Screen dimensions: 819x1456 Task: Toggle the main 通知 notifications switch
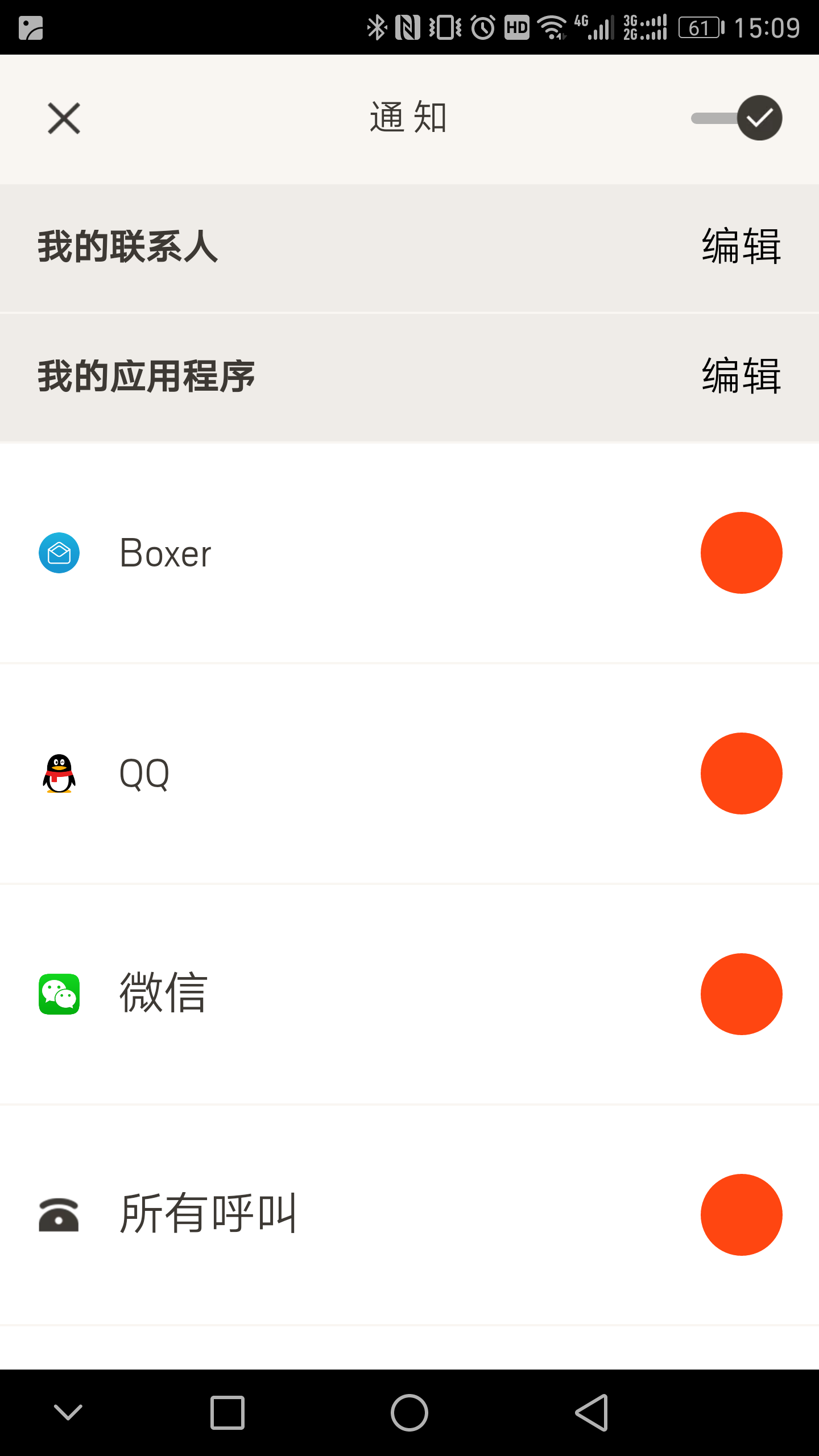click(x=737, y=118)
